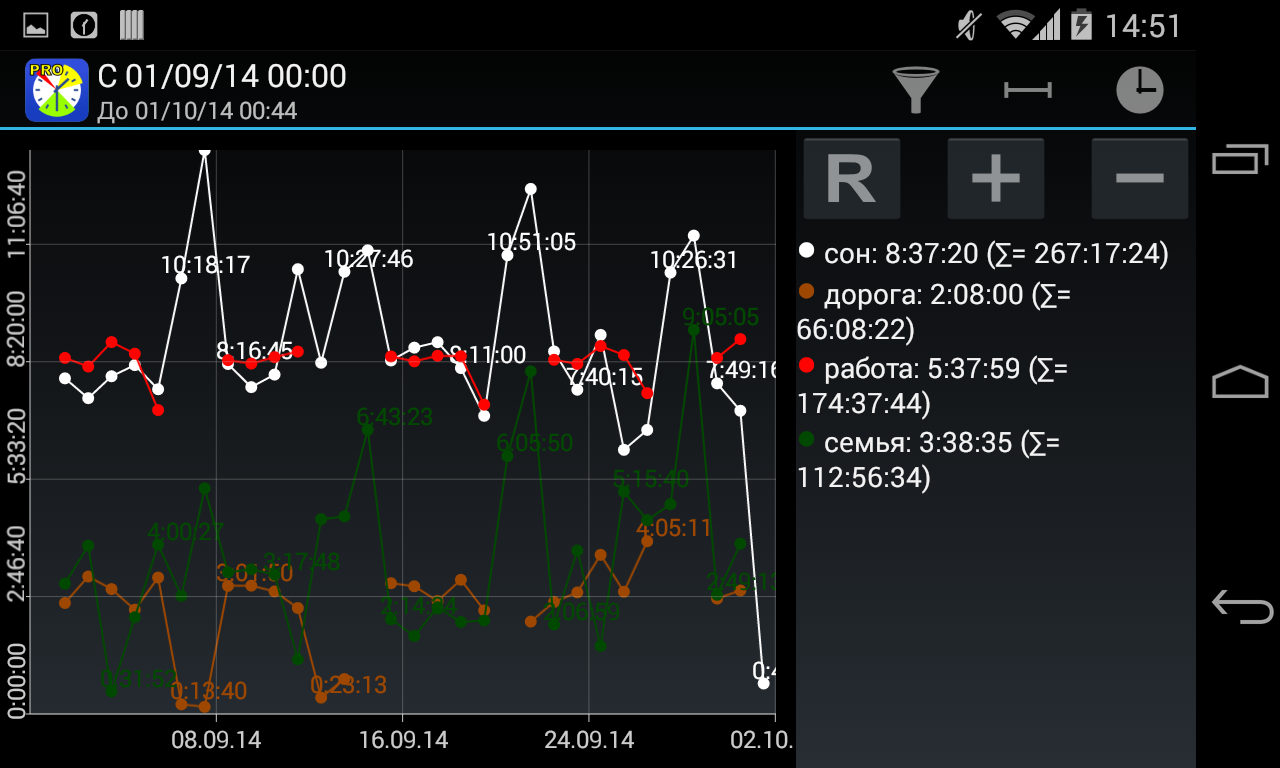The height and width of the screenshot is (768, 1280).
Task: Zoom out with the minus button
Action: pyautogui.click(x=1140, y=179)
